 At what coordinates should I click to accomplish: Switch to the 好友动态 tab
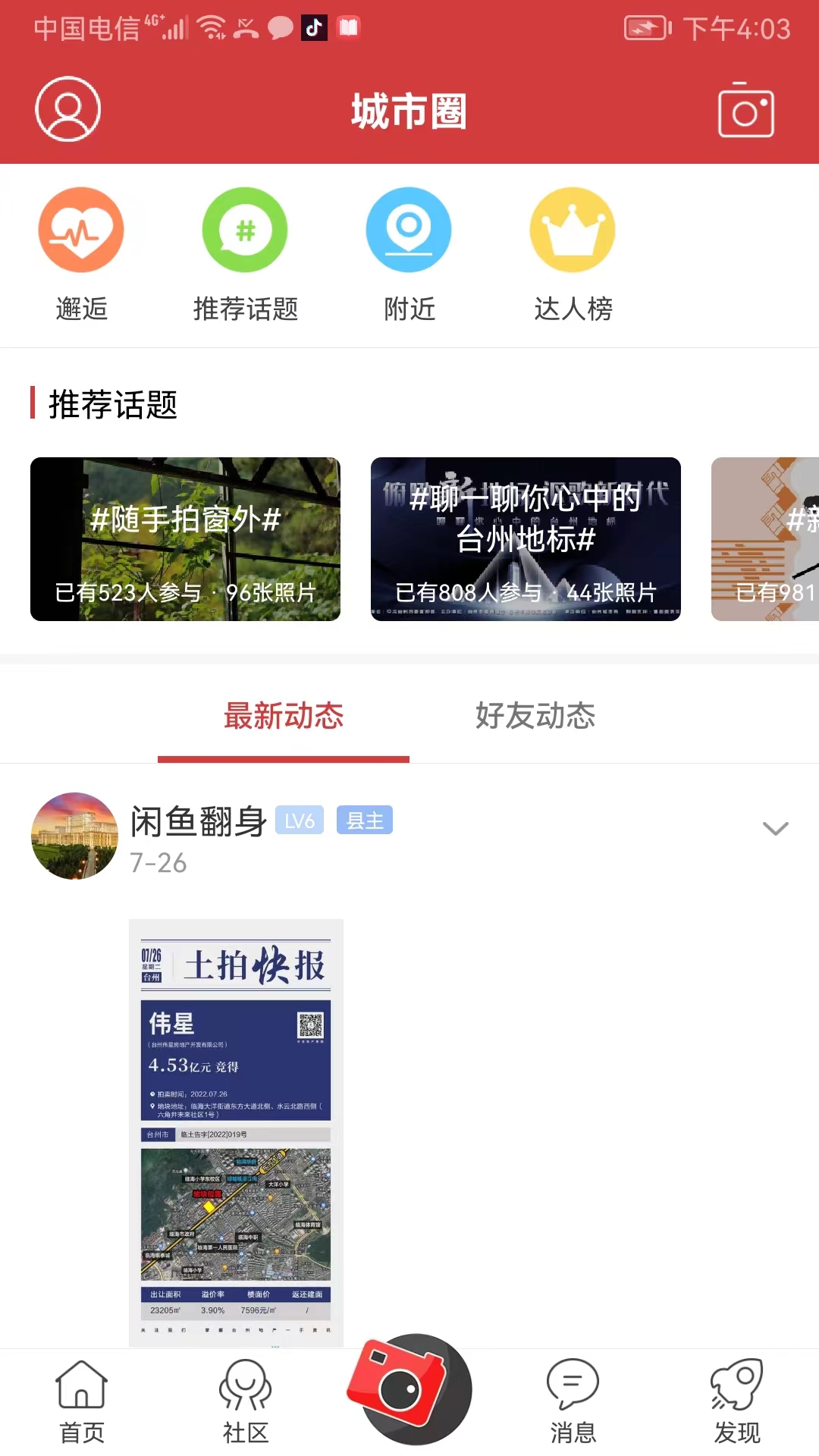pos(535,716)
